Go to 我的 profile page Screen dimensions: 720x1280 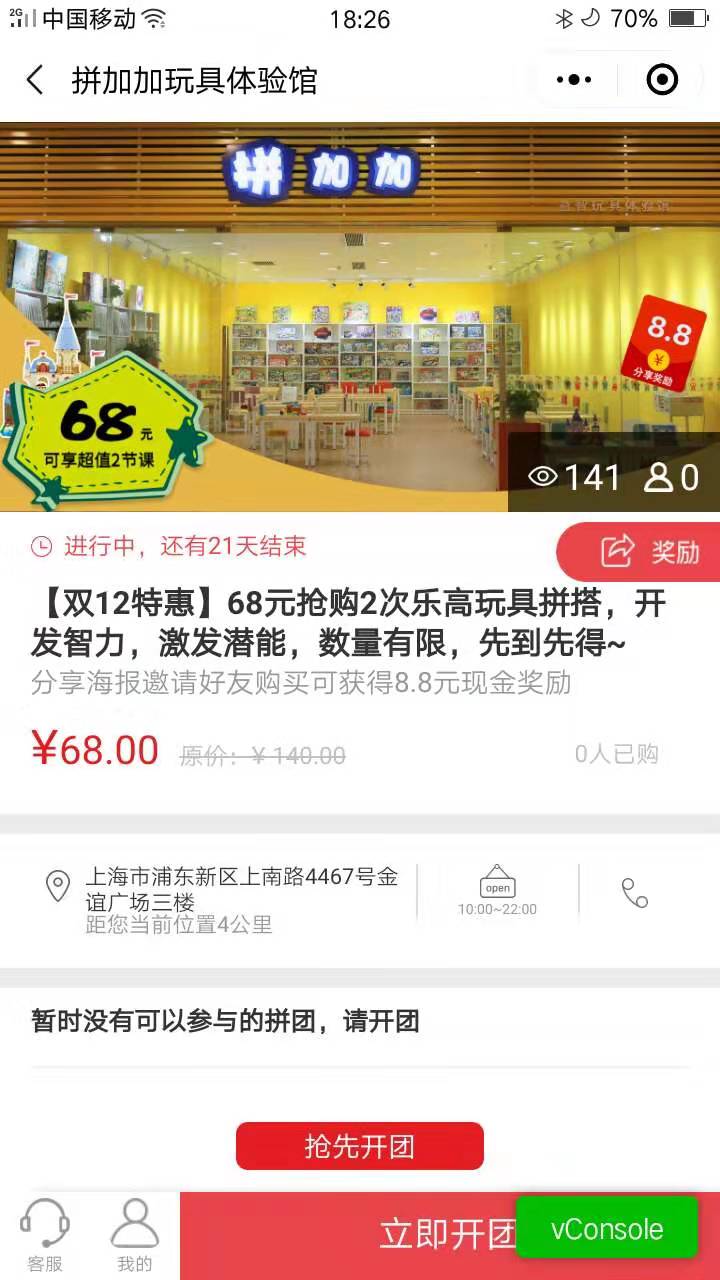pos(135,1236)
